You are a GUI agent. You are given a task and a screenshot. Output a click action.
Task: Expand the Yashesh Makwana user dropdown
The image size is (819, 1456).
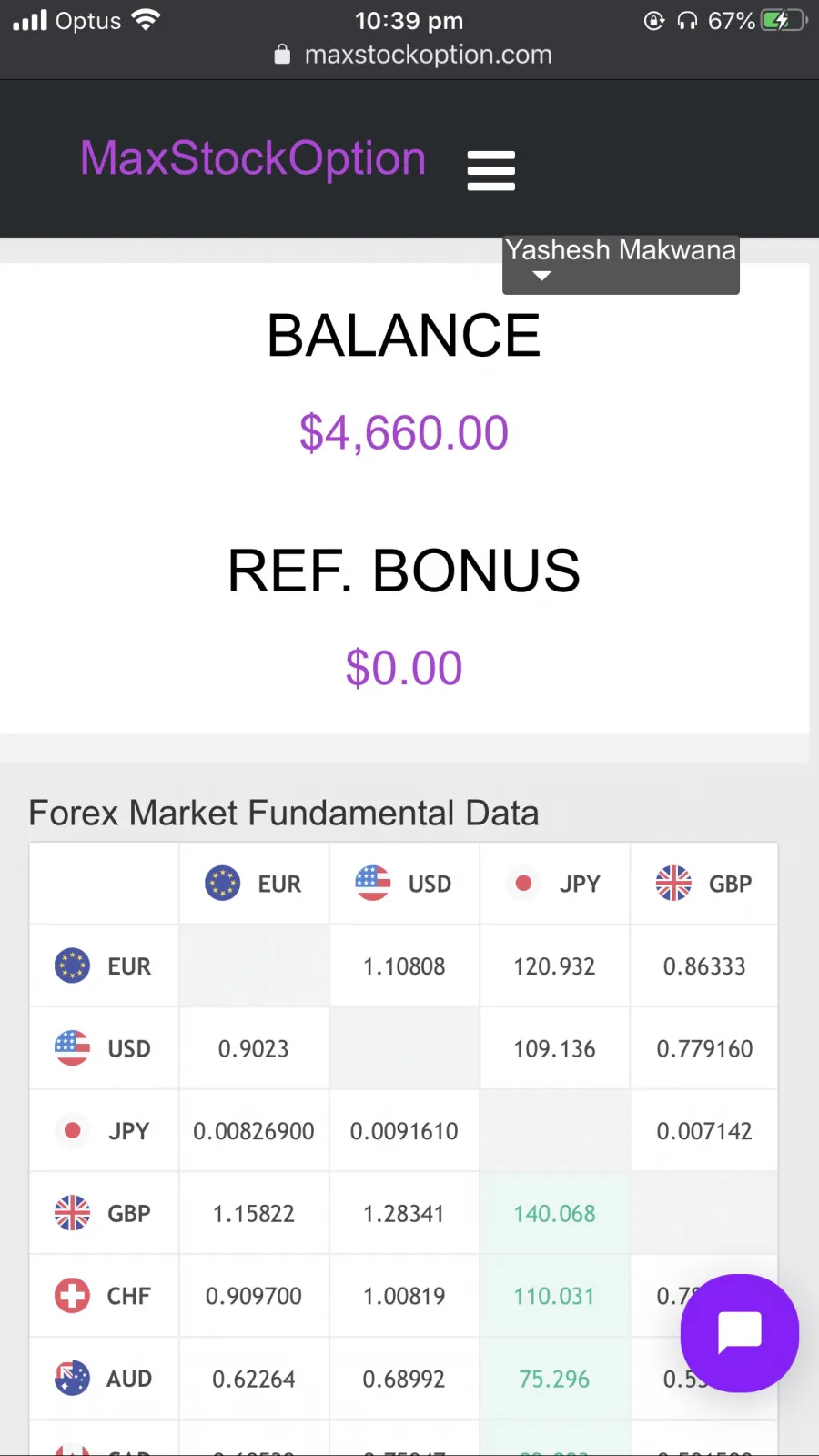621,264
